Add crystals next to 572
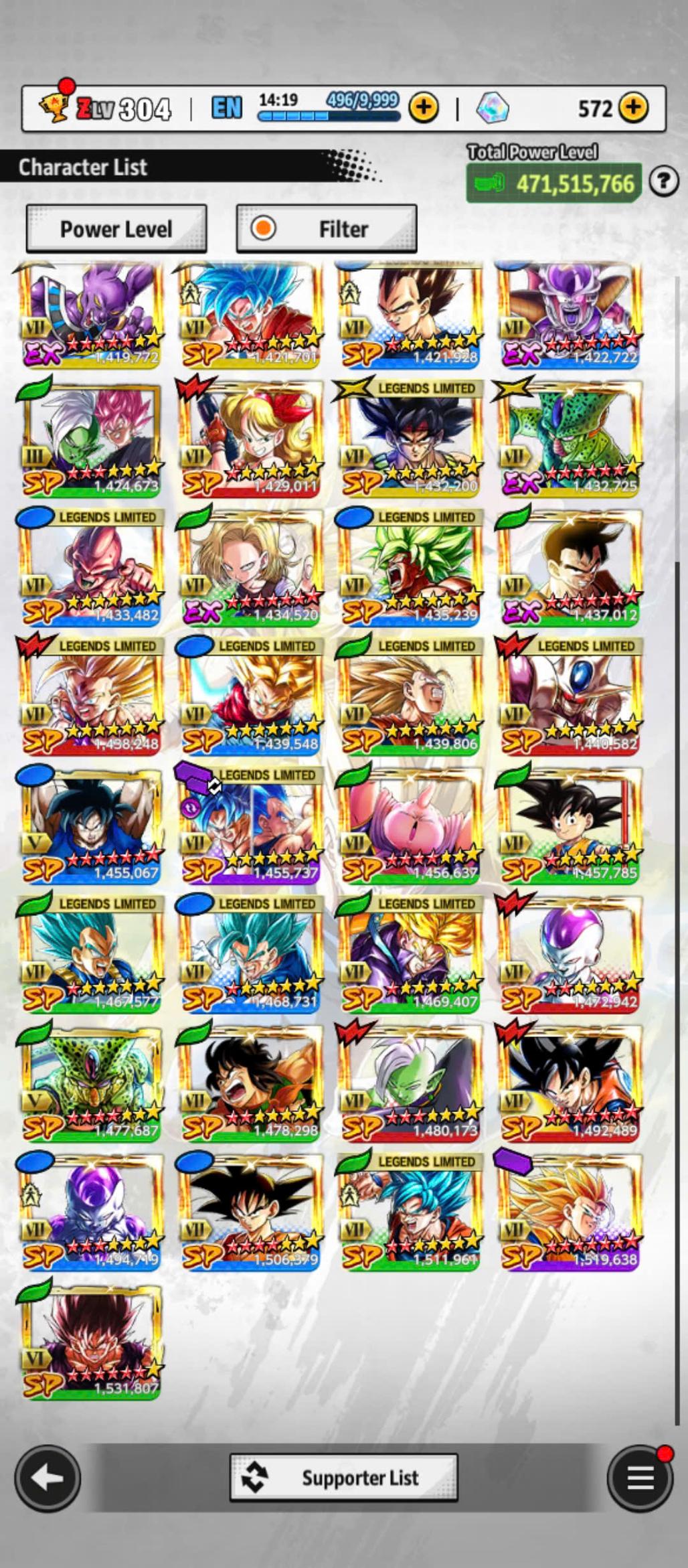 click(633, 108)
